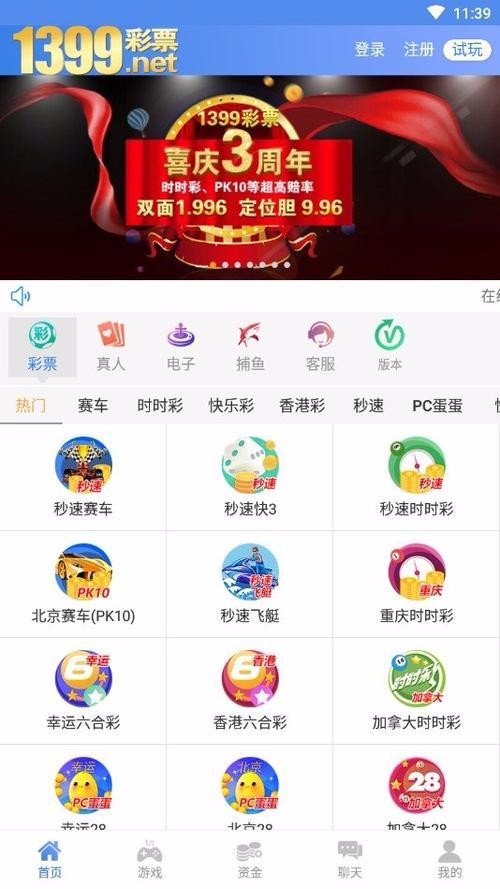Open the 版本 version item
500x889 pixels.
(389, 346)
